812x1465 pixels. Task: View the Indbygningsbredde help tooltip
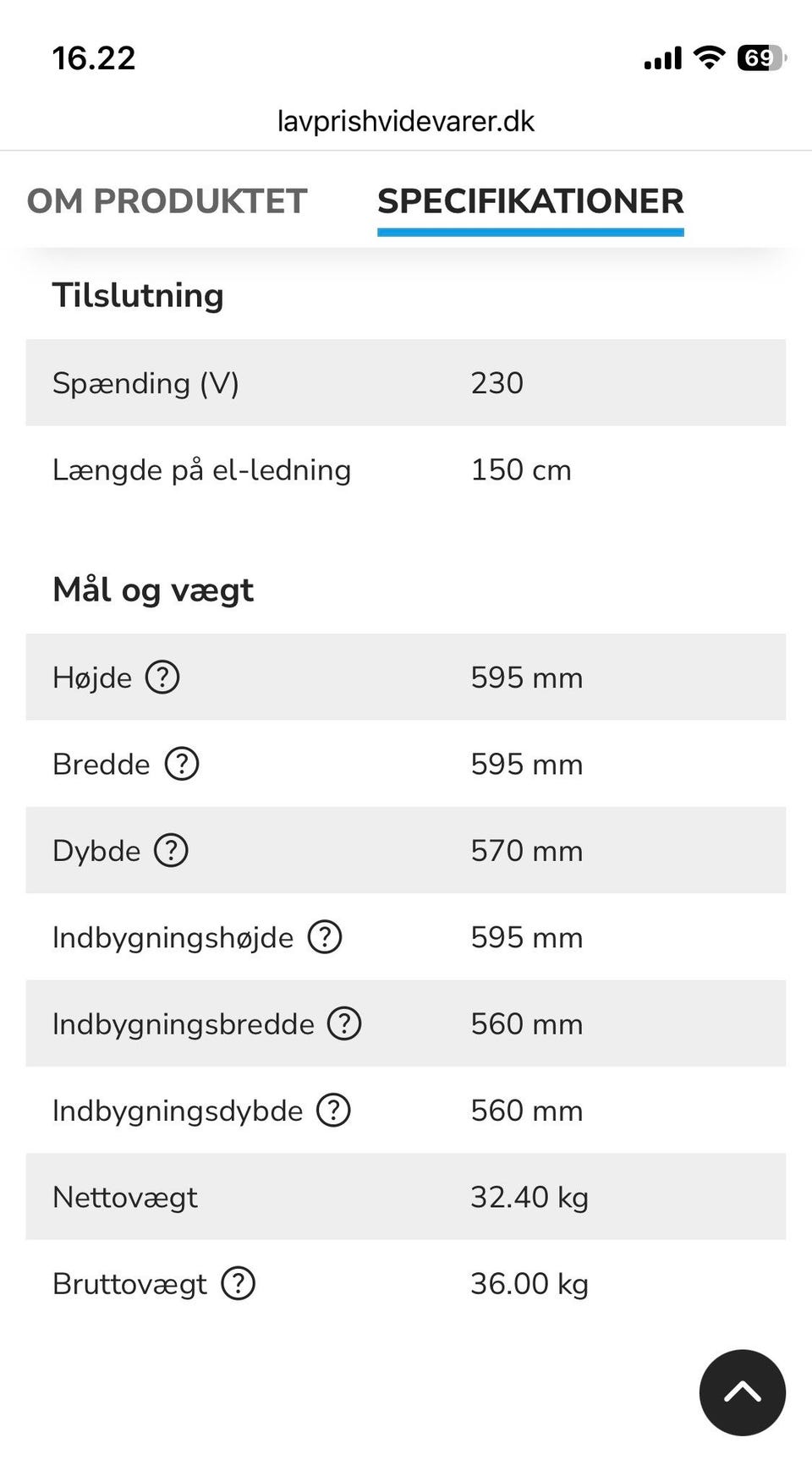(344, 1023)
